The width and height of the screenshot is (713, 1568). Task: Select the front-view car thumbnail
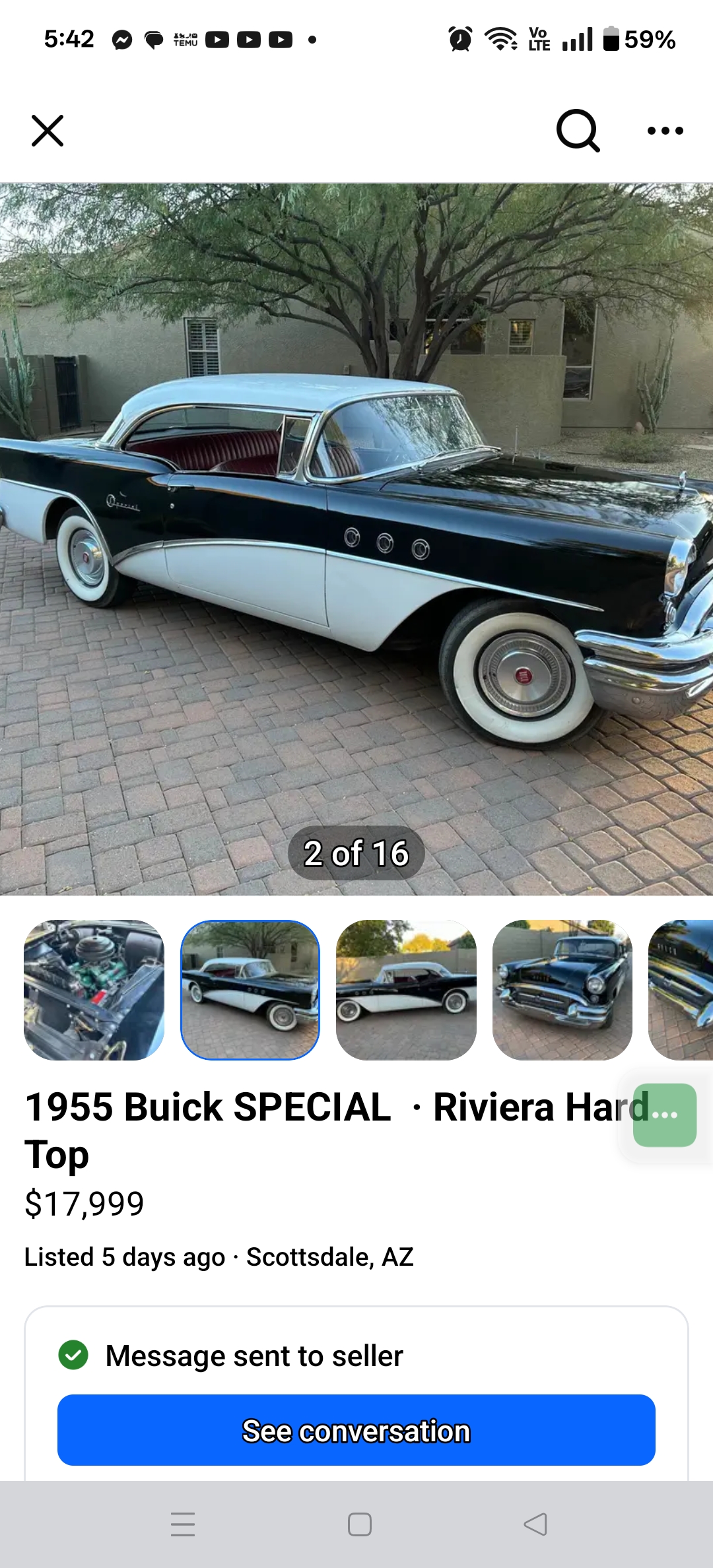pos(562,990)
